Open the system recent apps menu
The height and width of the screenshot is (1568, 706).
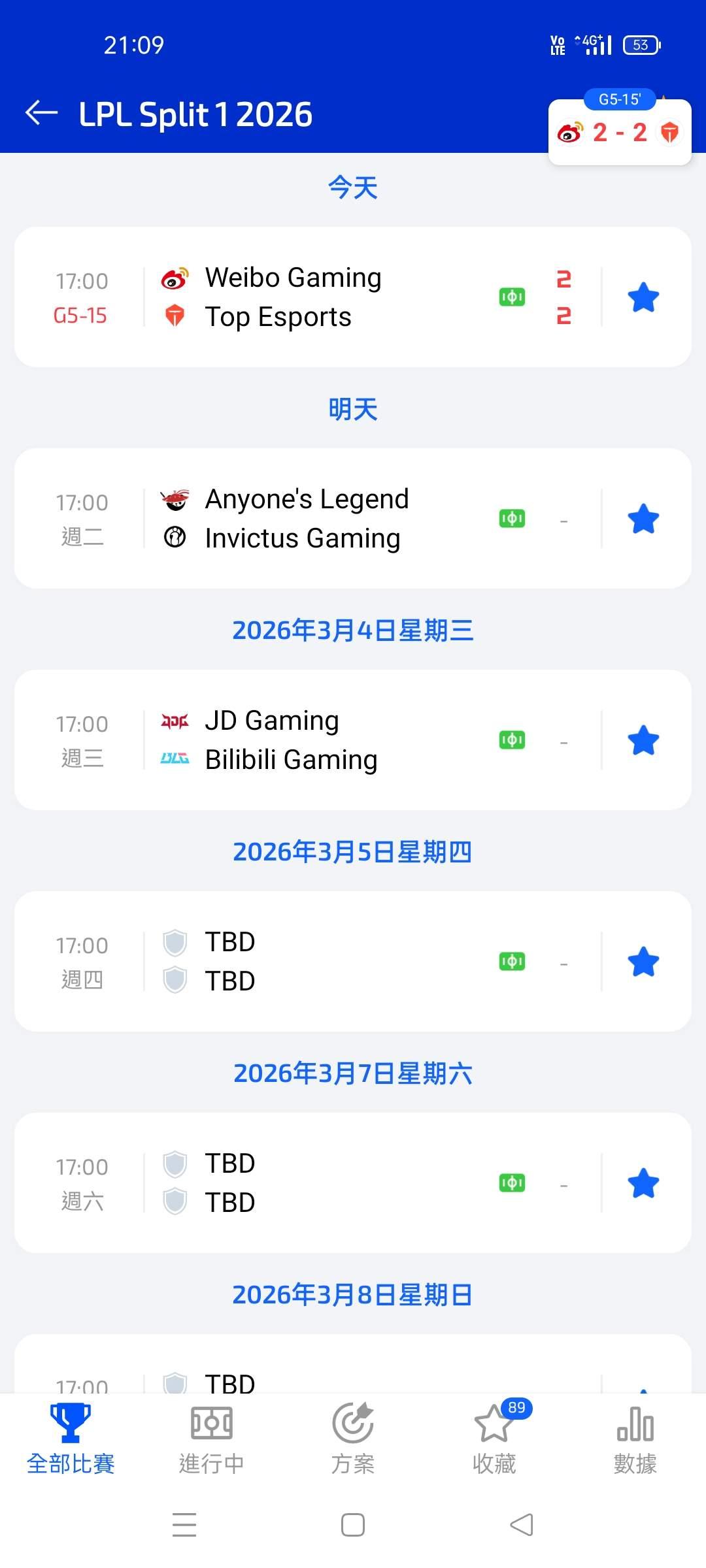click(x=184, y=1525)
